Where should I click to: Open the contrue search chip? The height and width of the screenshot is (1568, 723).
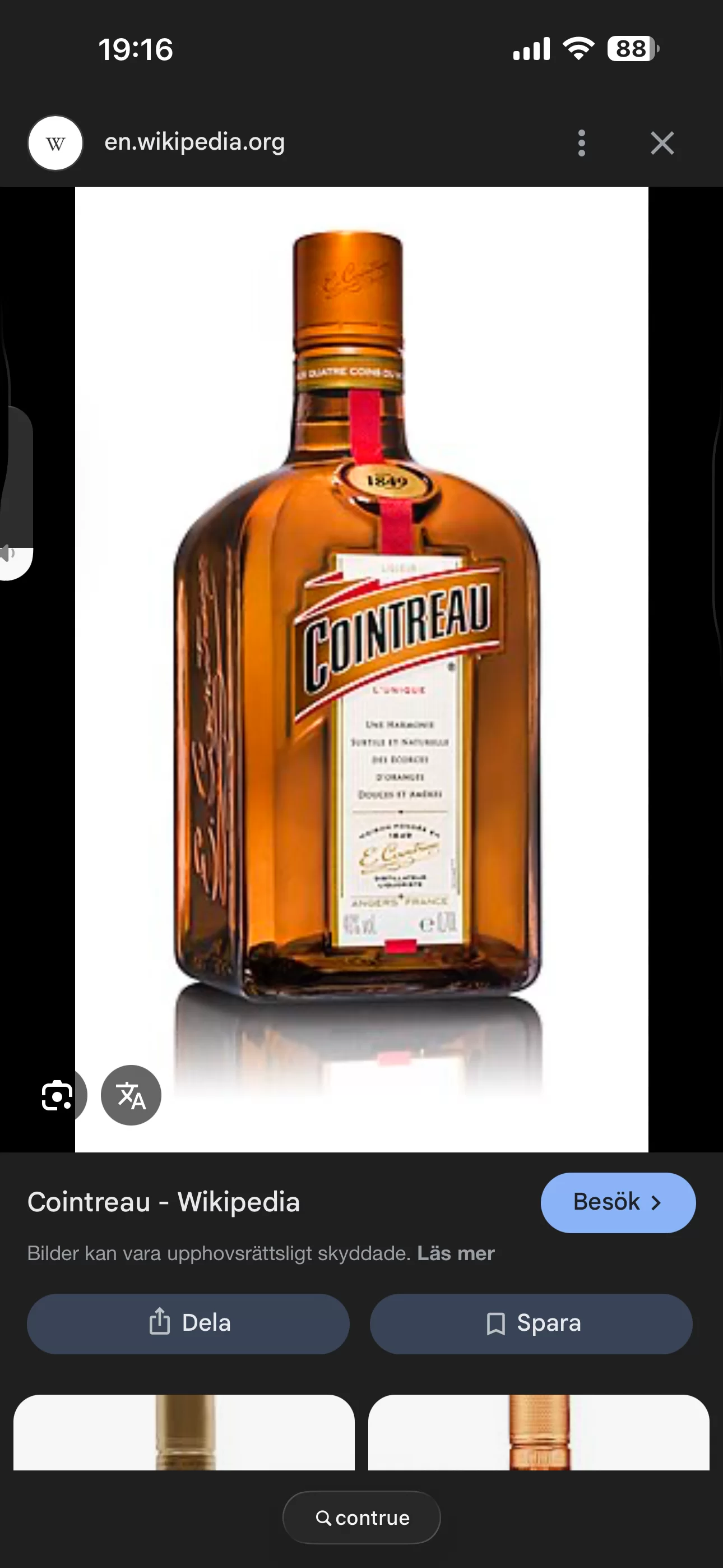(361, 1518)
